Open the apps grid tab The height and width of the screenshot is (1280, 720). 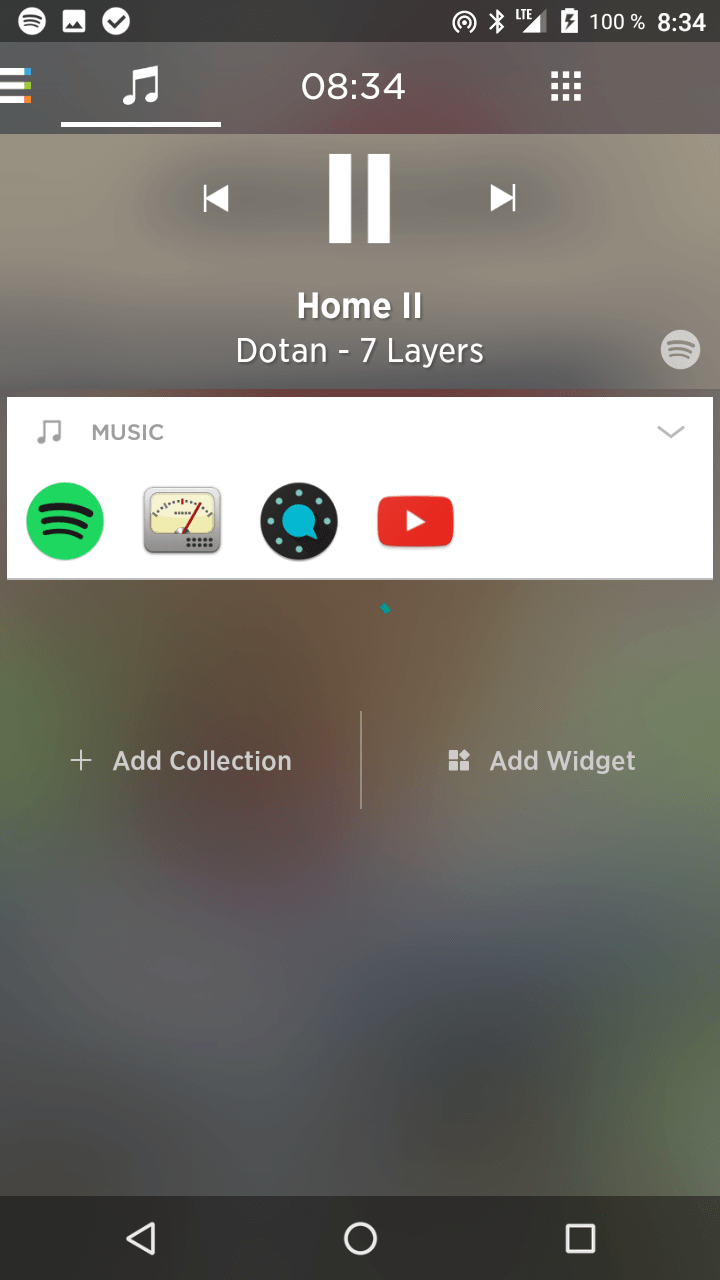click(566, 87)
